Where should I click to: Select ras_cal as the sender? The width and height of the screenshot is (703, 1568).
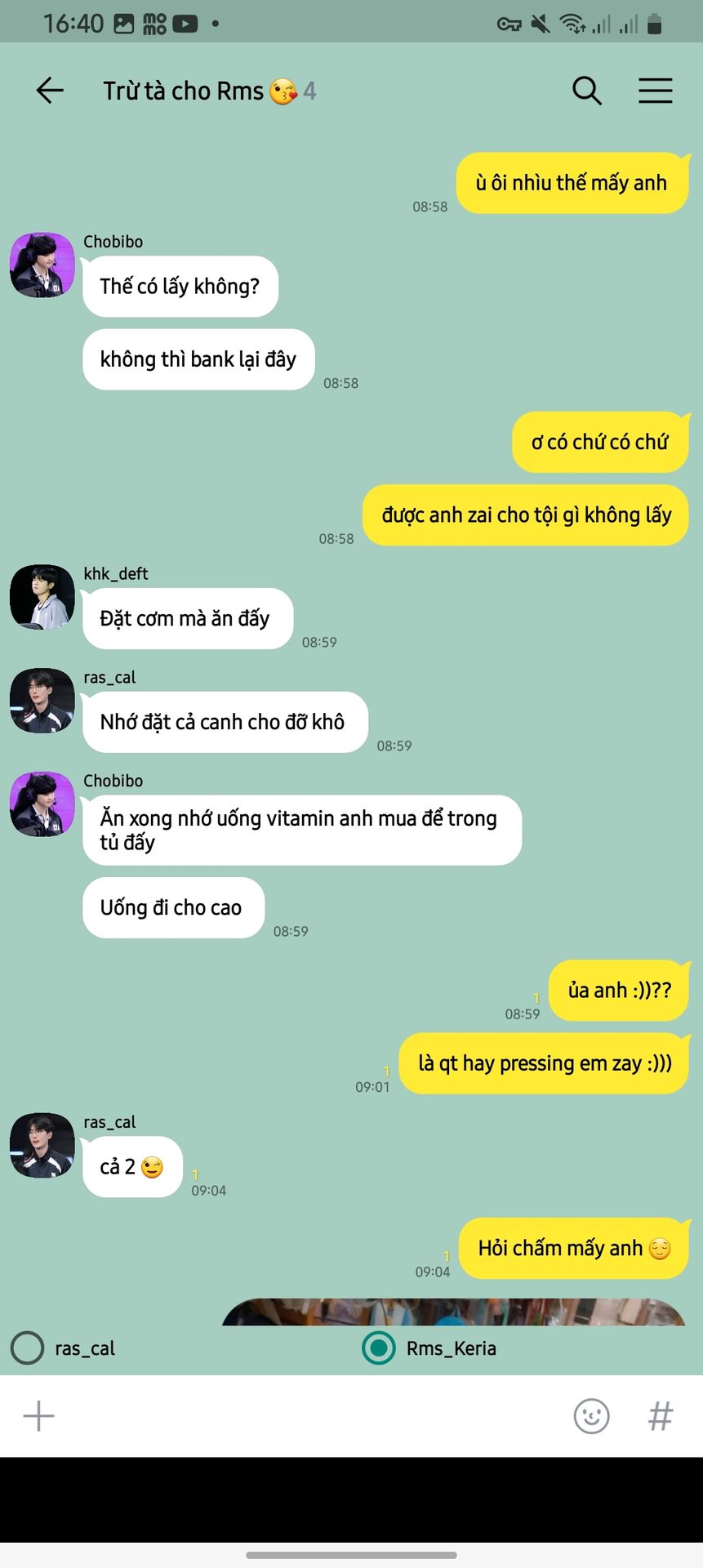point(28,1348)
